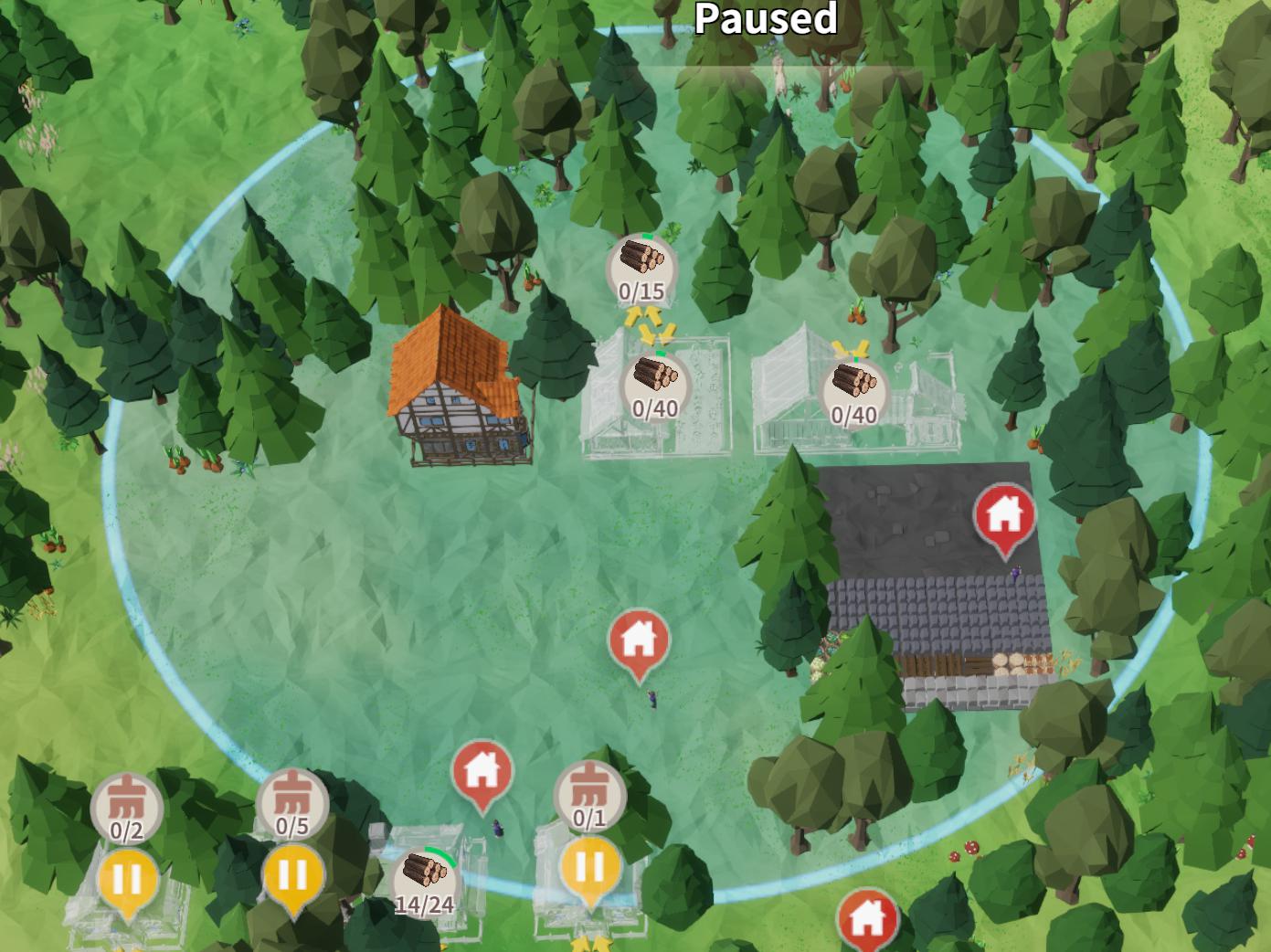Viewport: 1271px width, 952px height.
Task: Tap the paused marker under the 0/5 workers badge
Action: pos(292,876)
